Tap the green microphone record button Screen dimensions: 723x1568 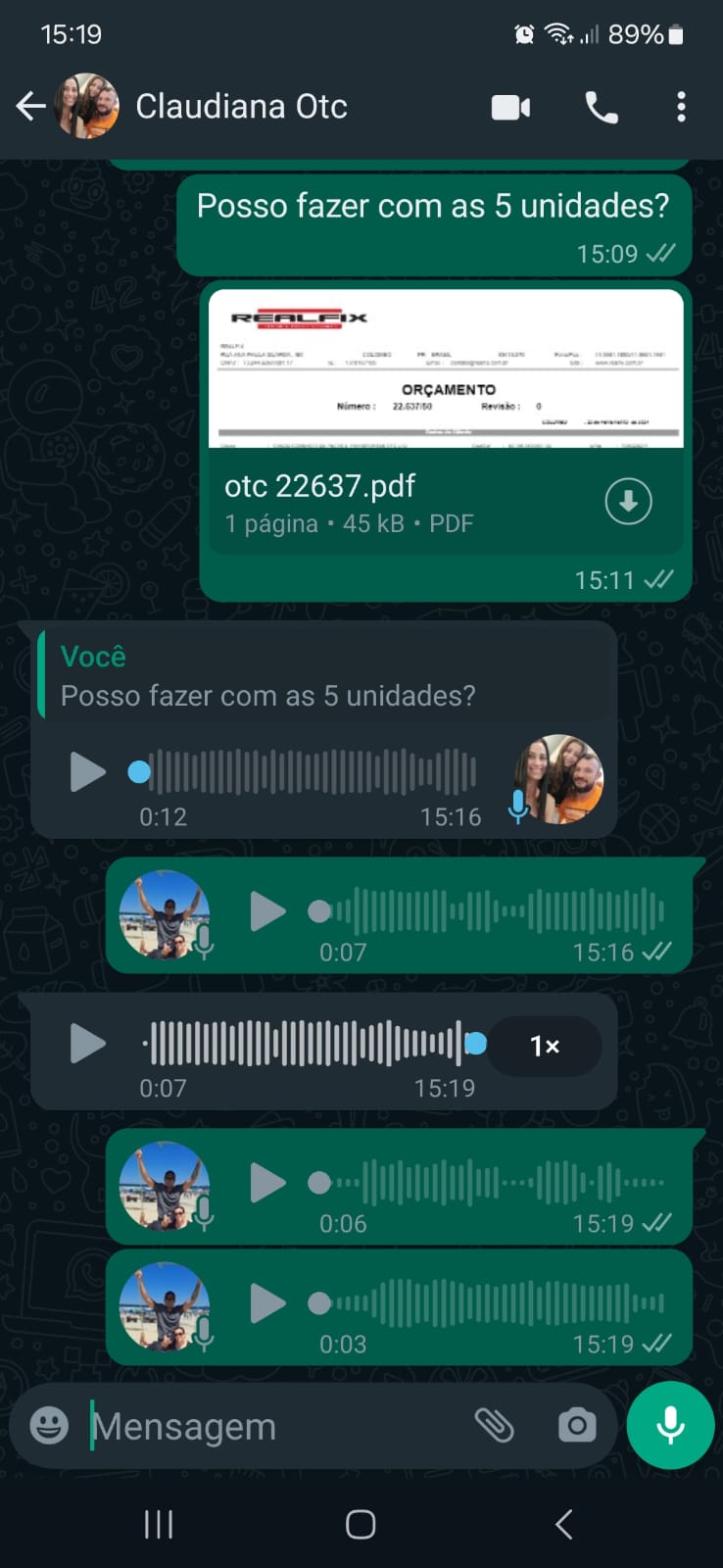click(670, 1426)
